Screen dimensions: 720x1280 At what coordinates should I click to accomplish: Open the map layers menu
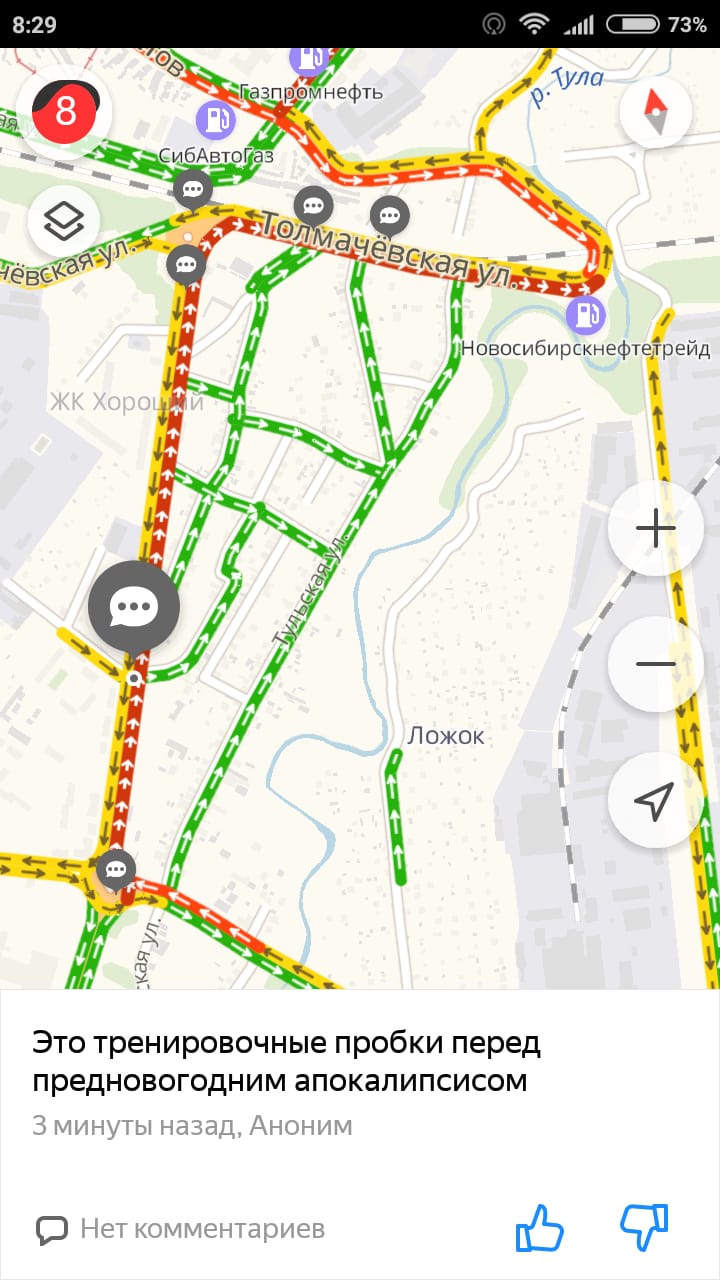point(64,220)
